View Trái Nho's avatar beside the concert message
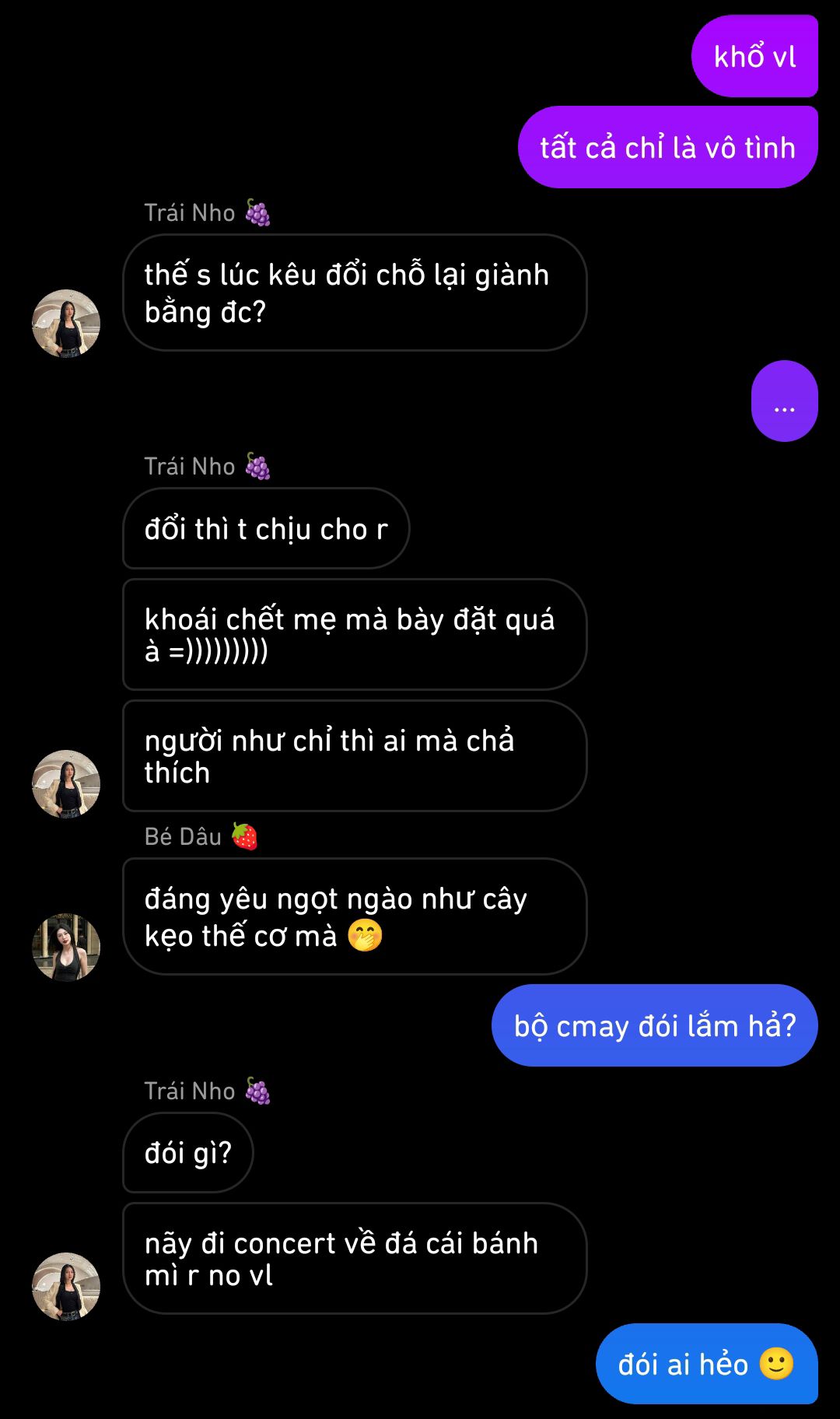 (66, 1287)
